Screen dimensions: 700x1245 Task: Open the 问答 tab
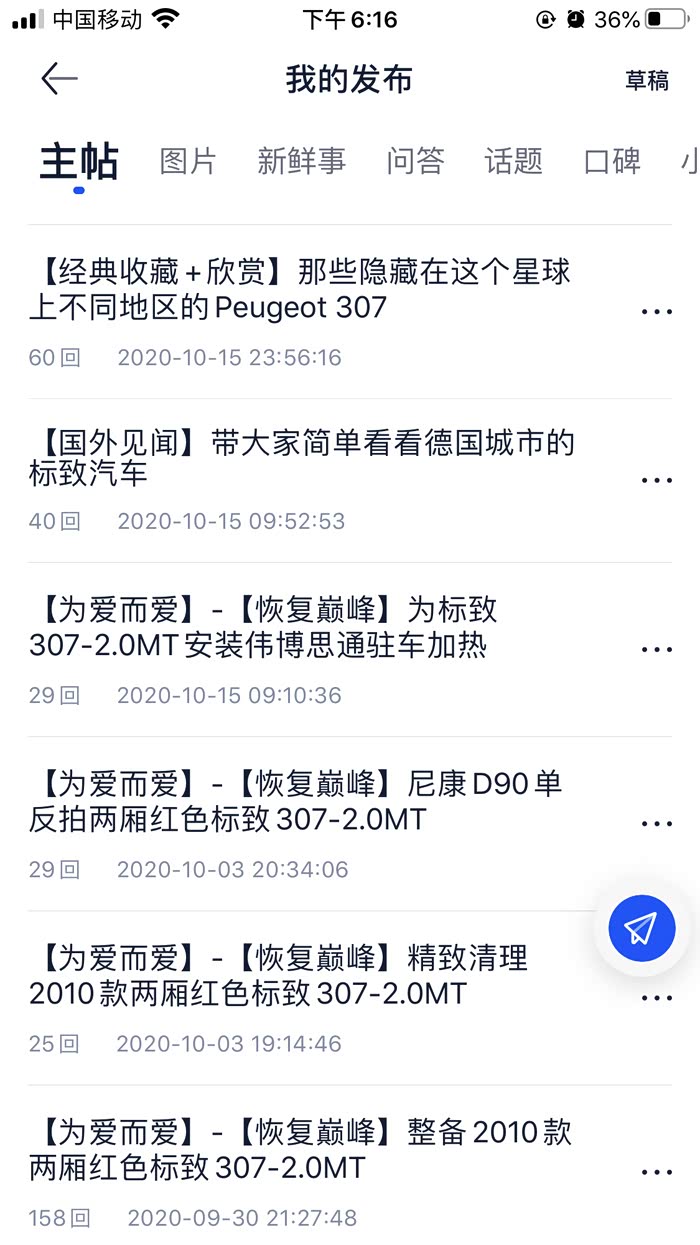pyautogui.click(x=415, y=162)
